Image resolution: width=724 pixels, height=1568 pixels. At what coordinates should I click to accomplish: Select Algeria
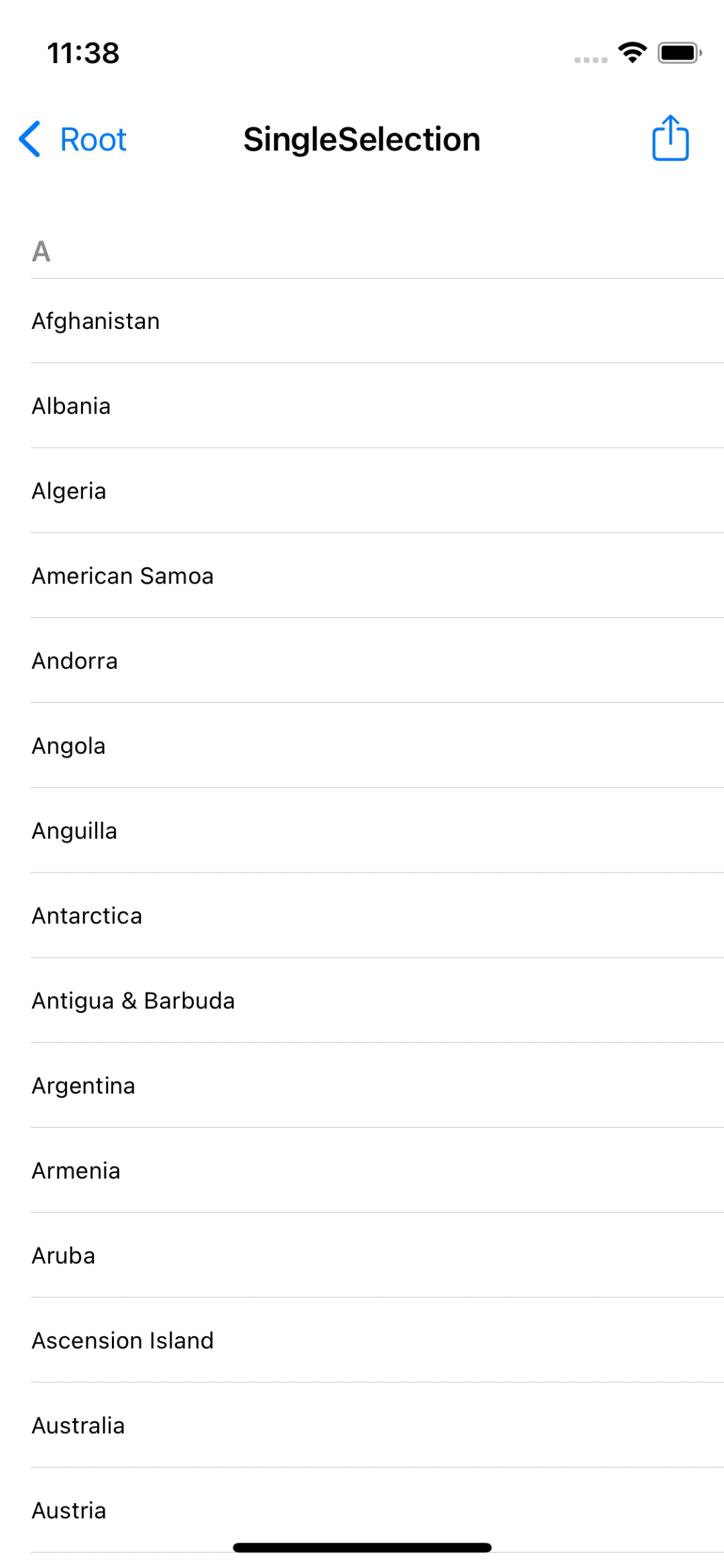362,491
